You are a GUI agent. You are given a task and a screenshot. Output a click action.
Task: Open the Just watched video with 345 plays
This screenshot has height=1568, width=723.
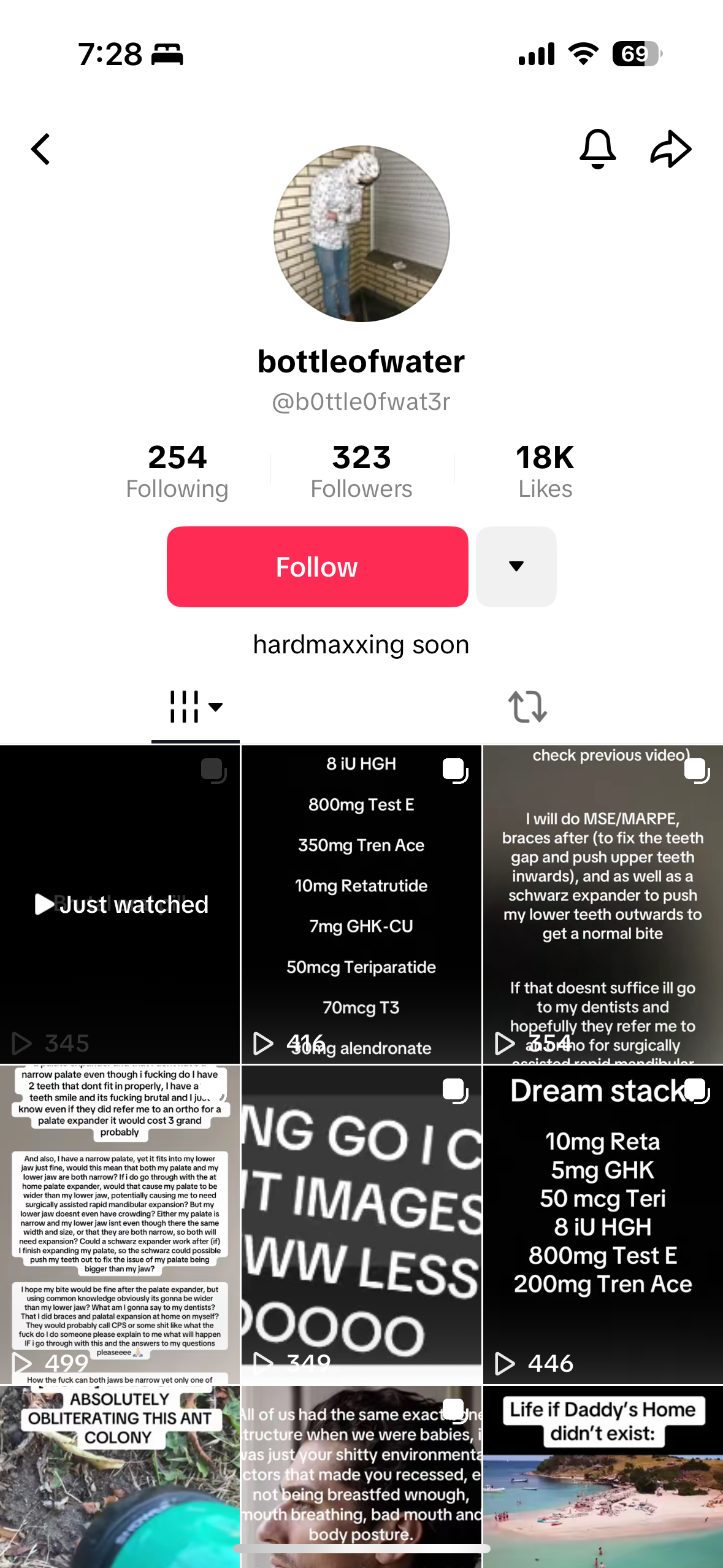[x=120, y=904]
